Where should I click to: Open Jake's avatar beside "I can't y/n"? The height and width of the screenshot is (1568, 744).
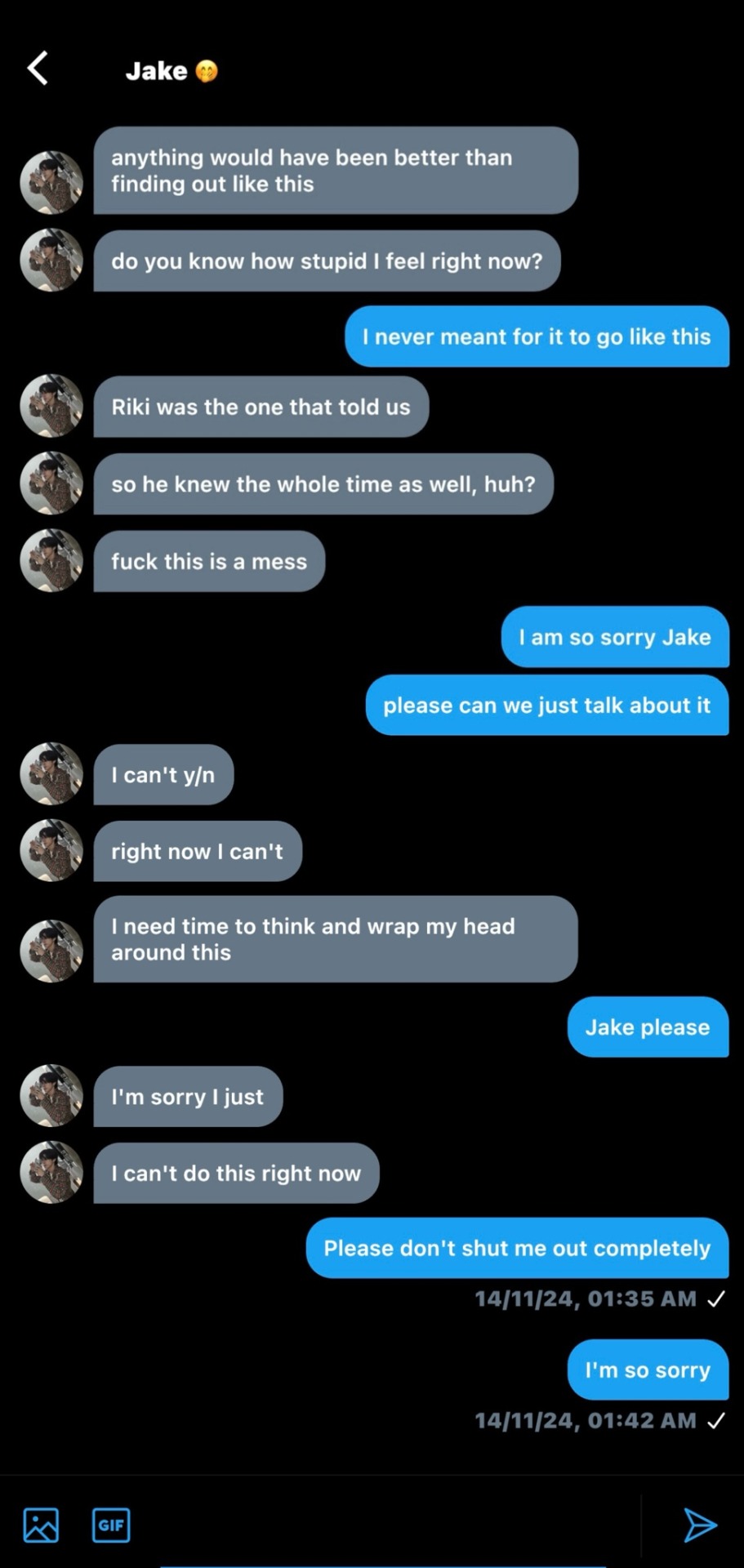tap(51, 773)
